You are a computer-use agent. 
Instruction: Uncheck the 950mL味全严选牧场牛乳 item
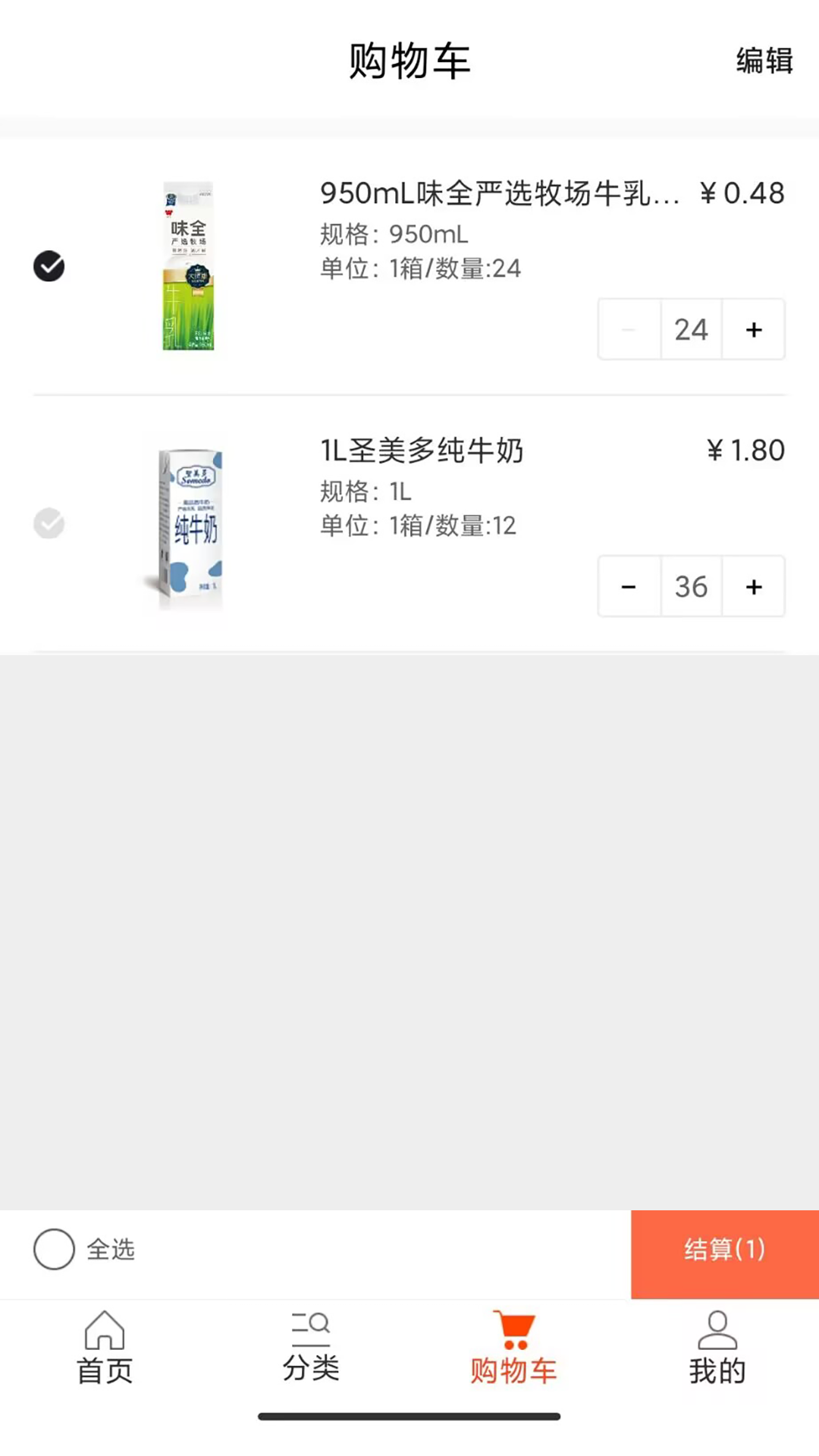pos(49,266)
